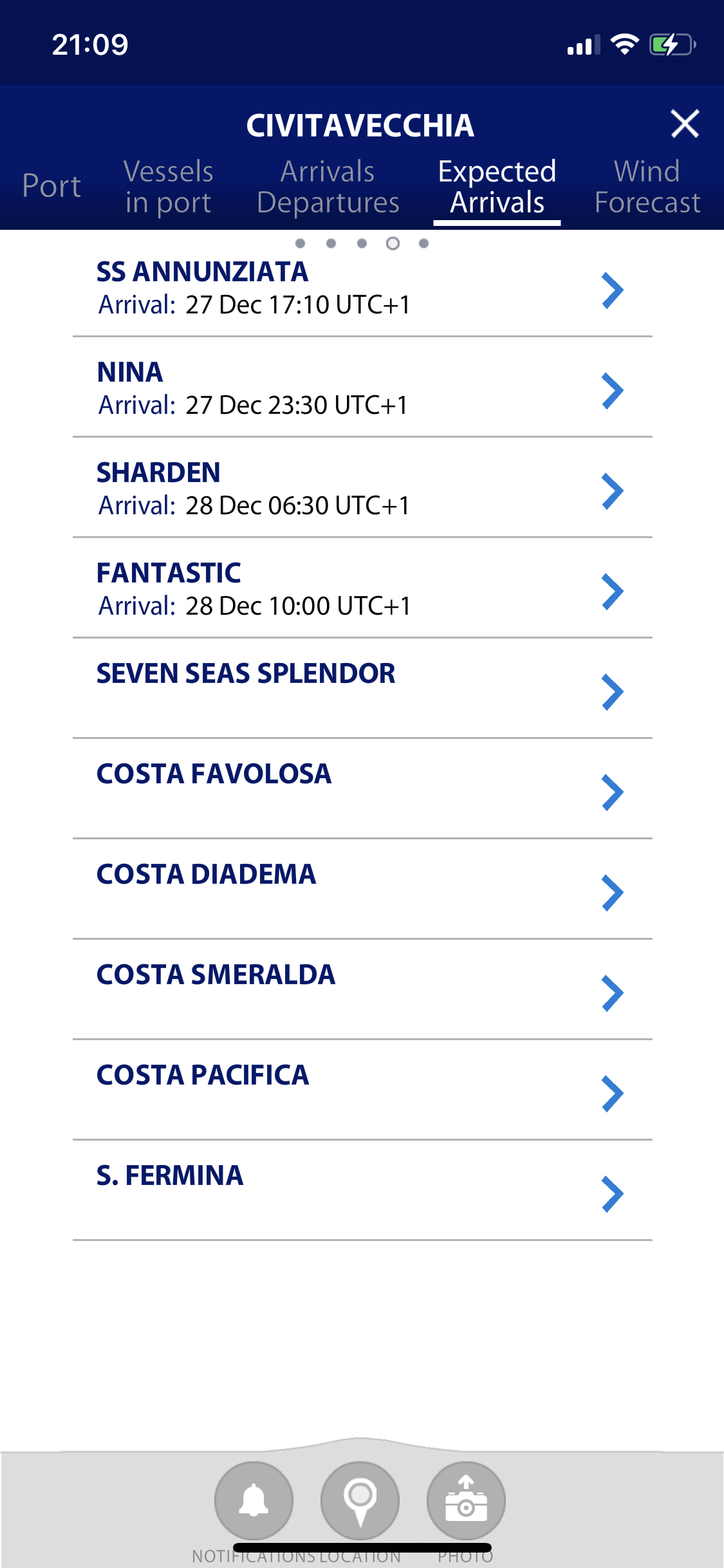
Task: View details for SHARDEN
Action: coord(362,489)
